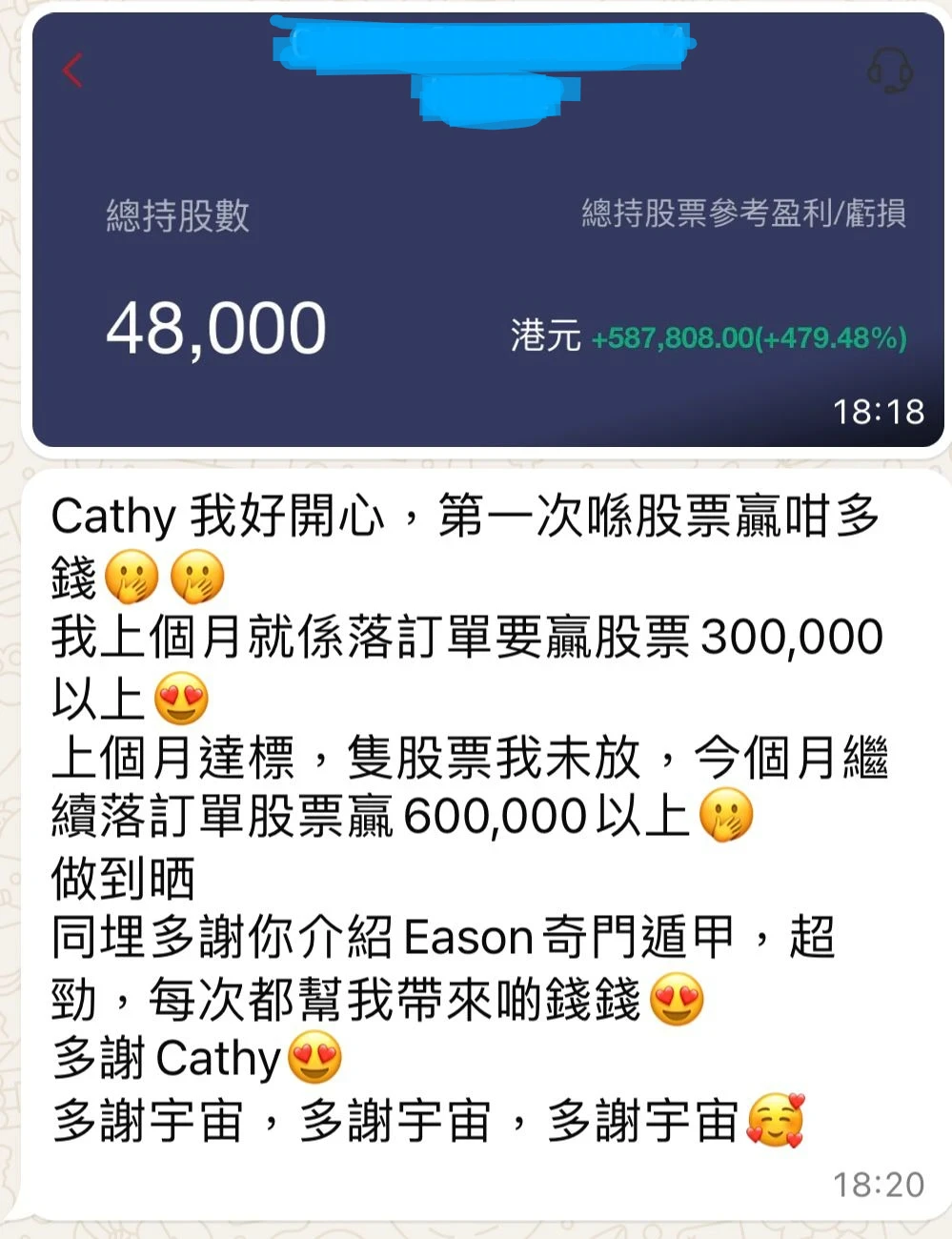The width and height of the screenshot is (952, 1239).
Task: Tap the heart-eyes emoji after 多謝 Cathy
Action: pyautogui.click(x=314, y=1058)
